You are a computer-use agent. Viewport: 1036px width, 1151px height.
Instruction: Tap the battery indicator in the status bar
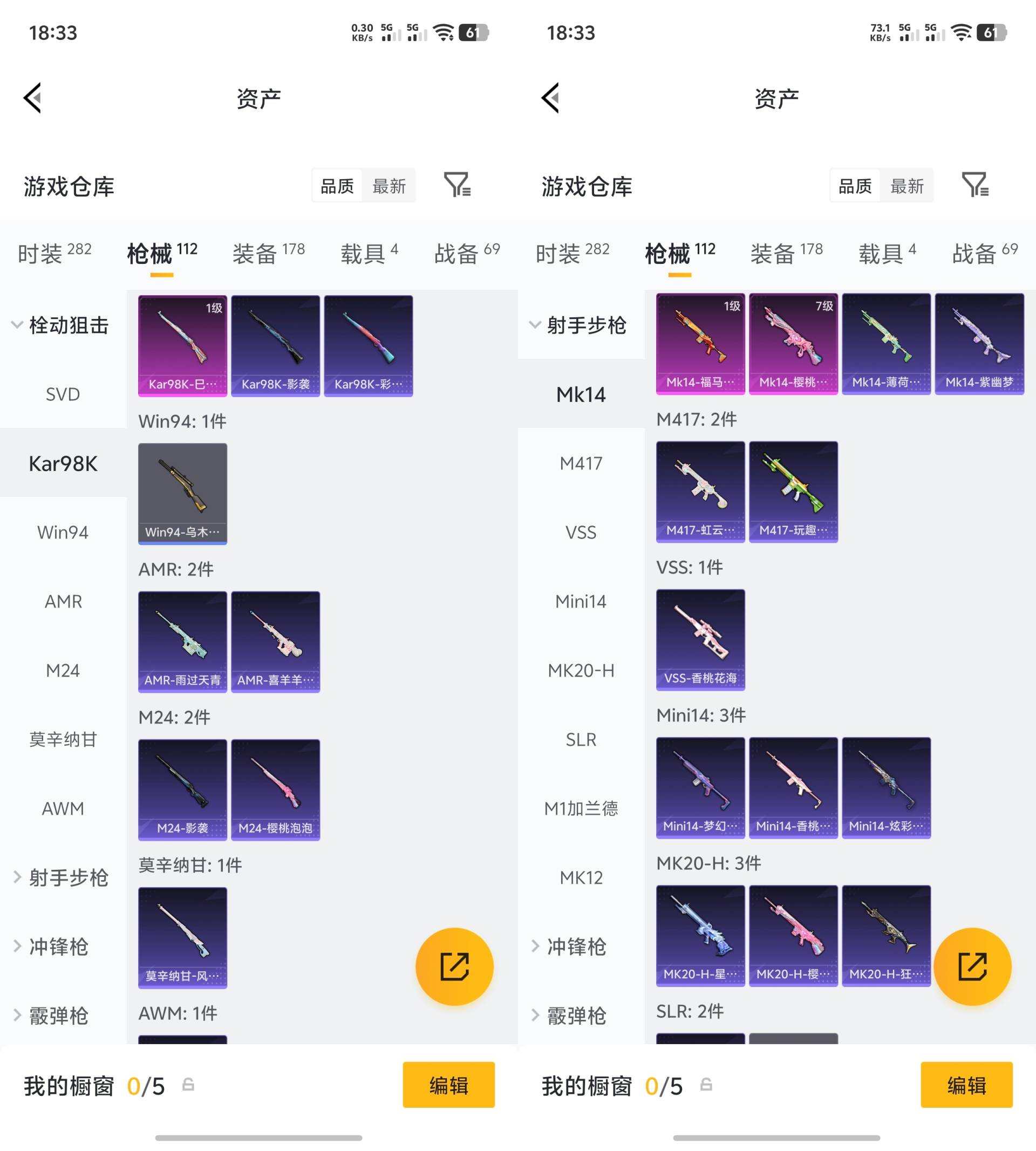pyautogui.click(x=473, y=32)
